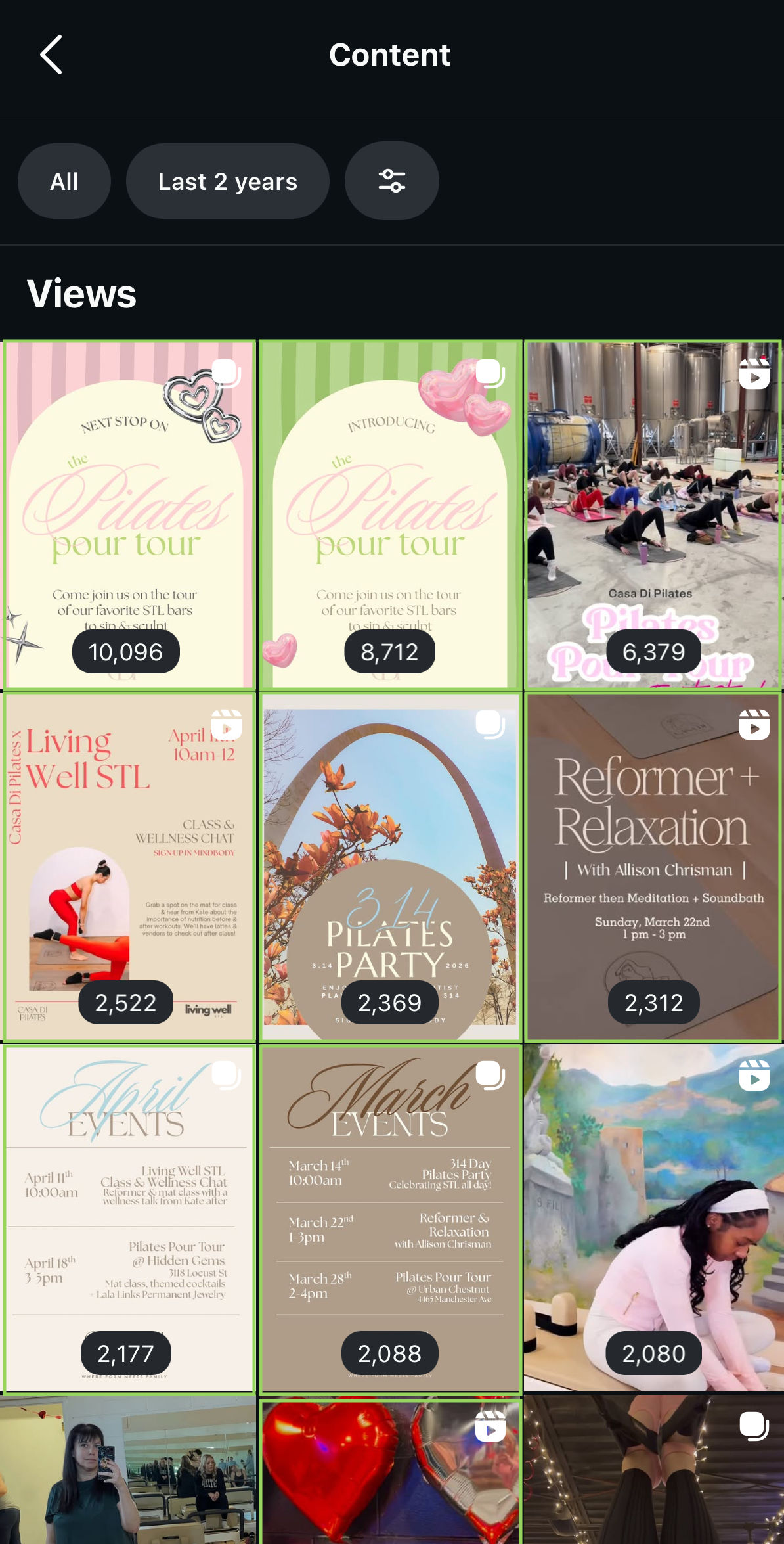Open the Introducing Pilates pour tour post, 8,712 views
The height and width of the screenshot is (1544, 784).
coord(391,514)
